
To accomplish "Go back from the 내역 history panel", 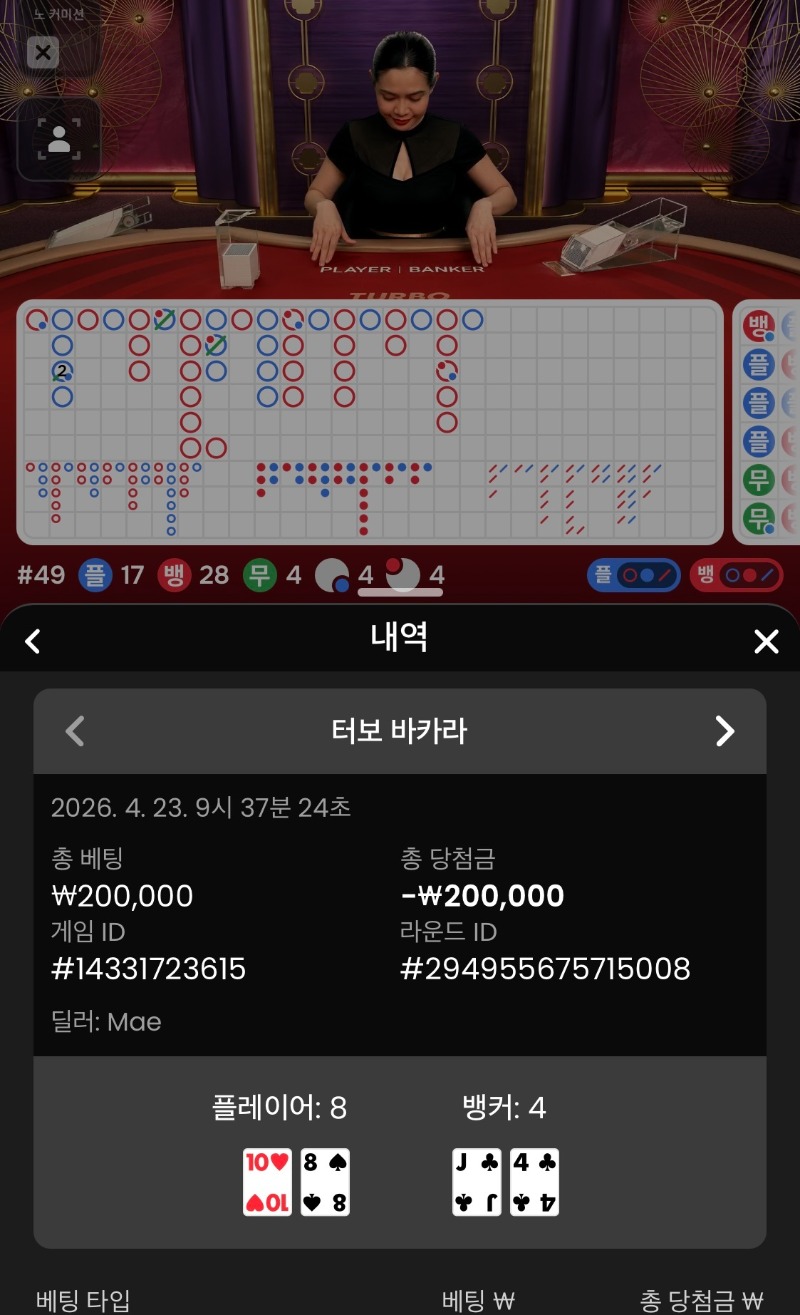I will [x=33, y=641].
